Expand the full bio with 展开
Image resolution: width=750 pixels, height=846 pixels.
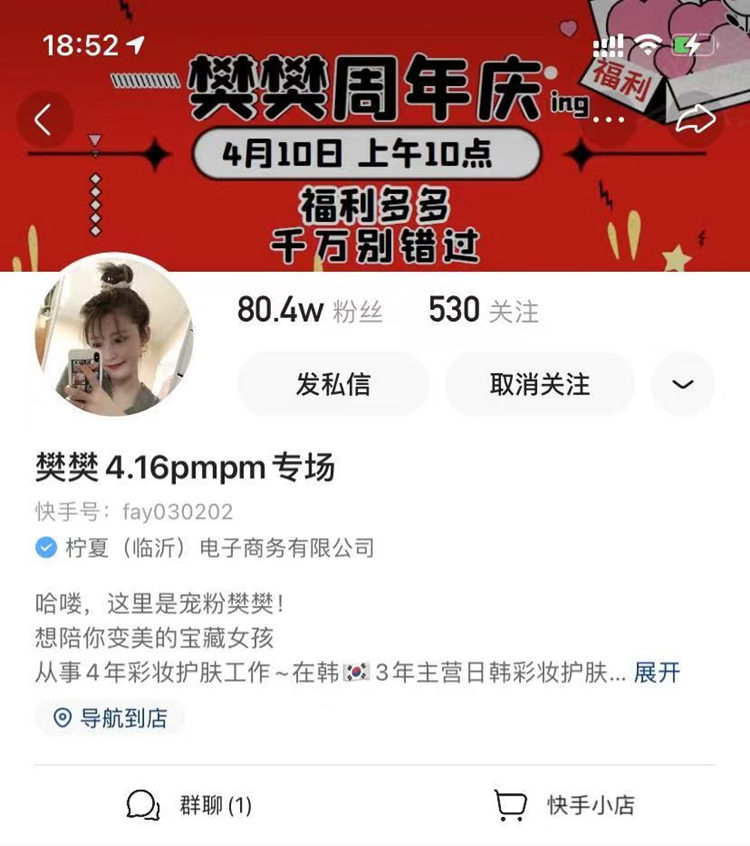pyautogui.click(x=657, y=672)
